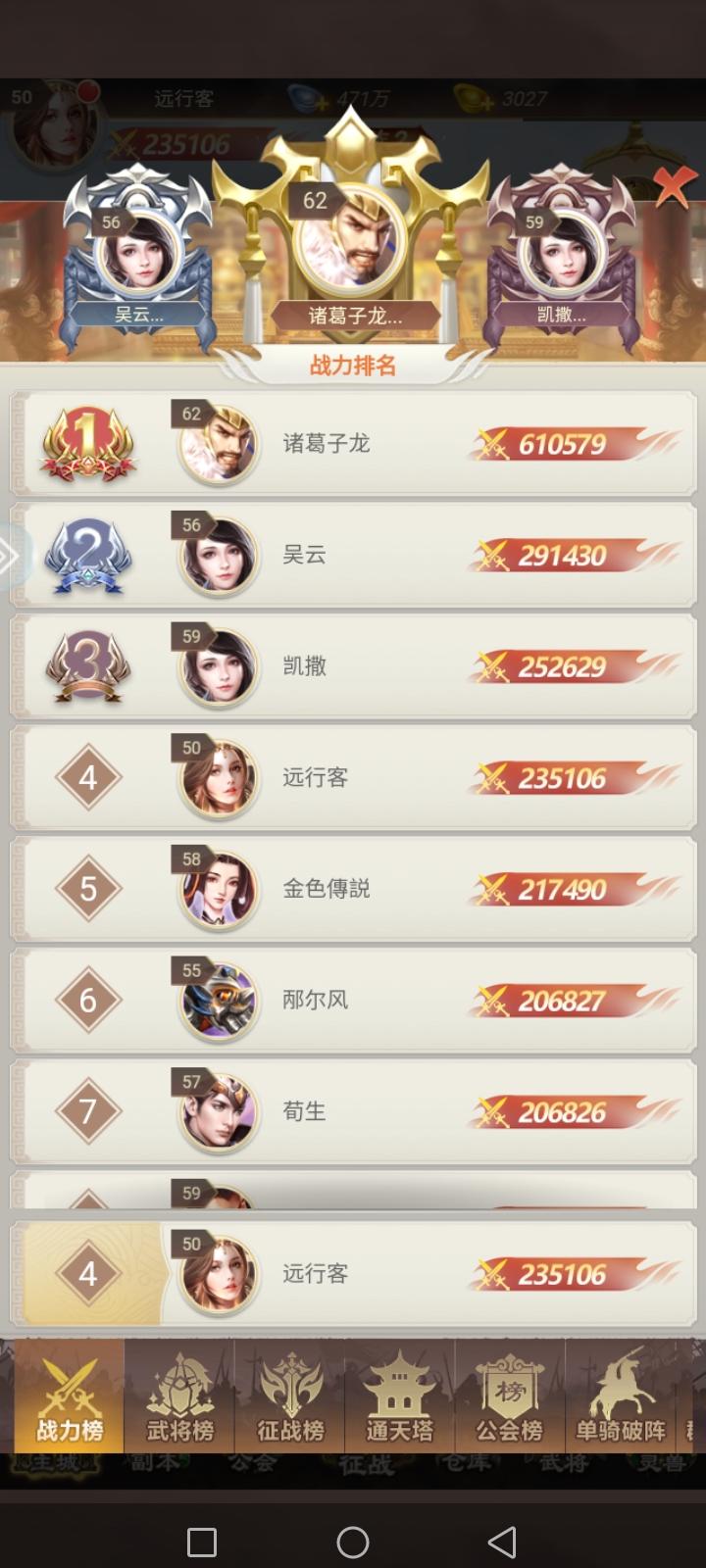
Task: View seventh-ranked player 荀生's row
Action: point(353,1112)
